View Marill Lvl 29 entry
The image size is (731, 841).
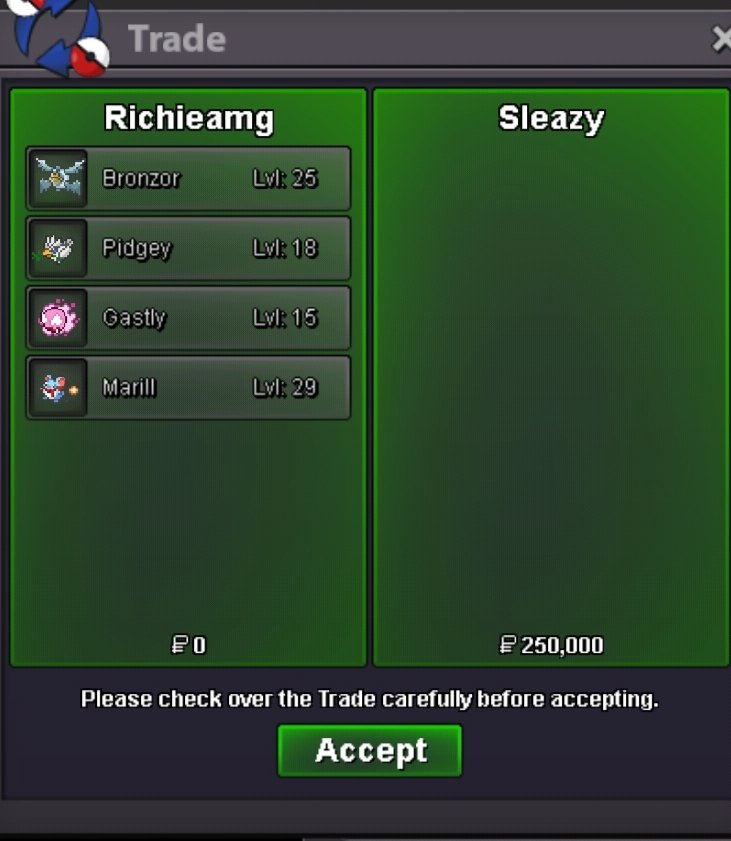point(188,388)
